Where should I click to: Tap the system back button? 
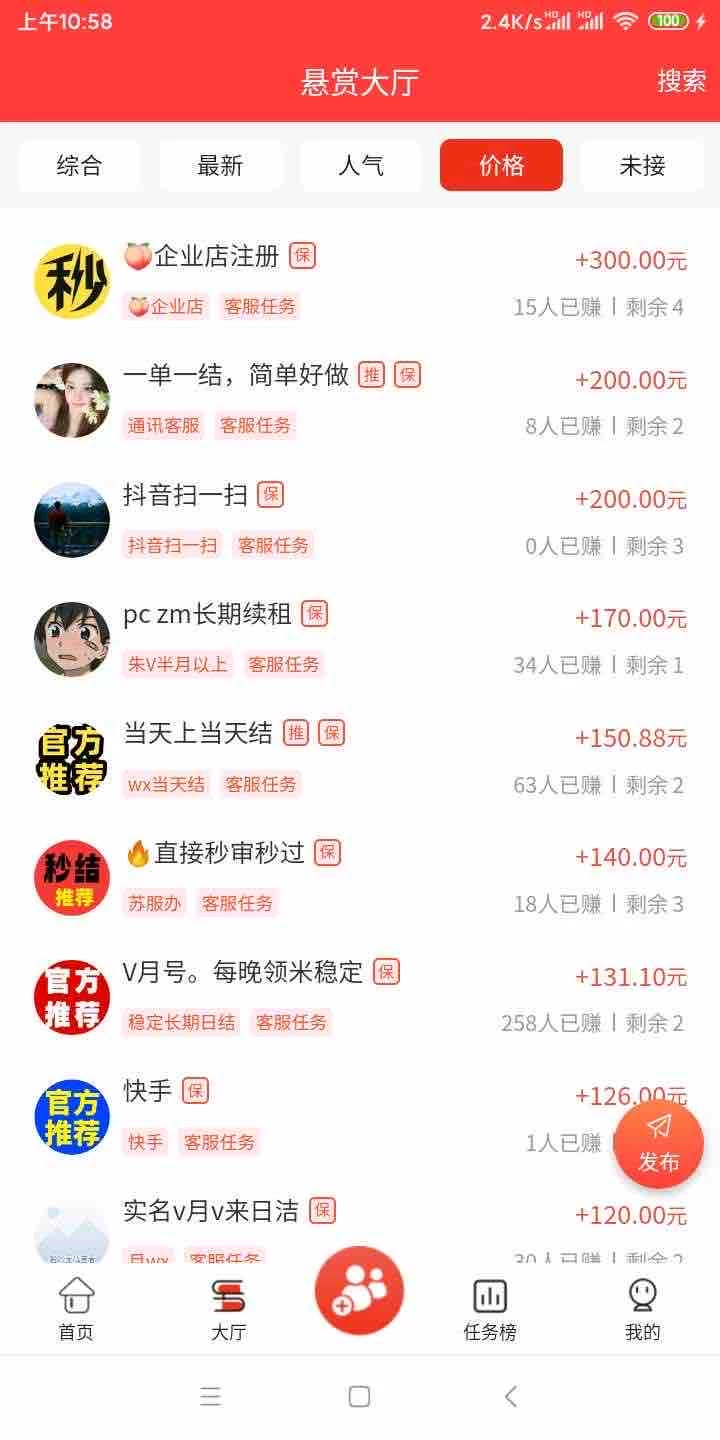click(x=511, y=1396)
